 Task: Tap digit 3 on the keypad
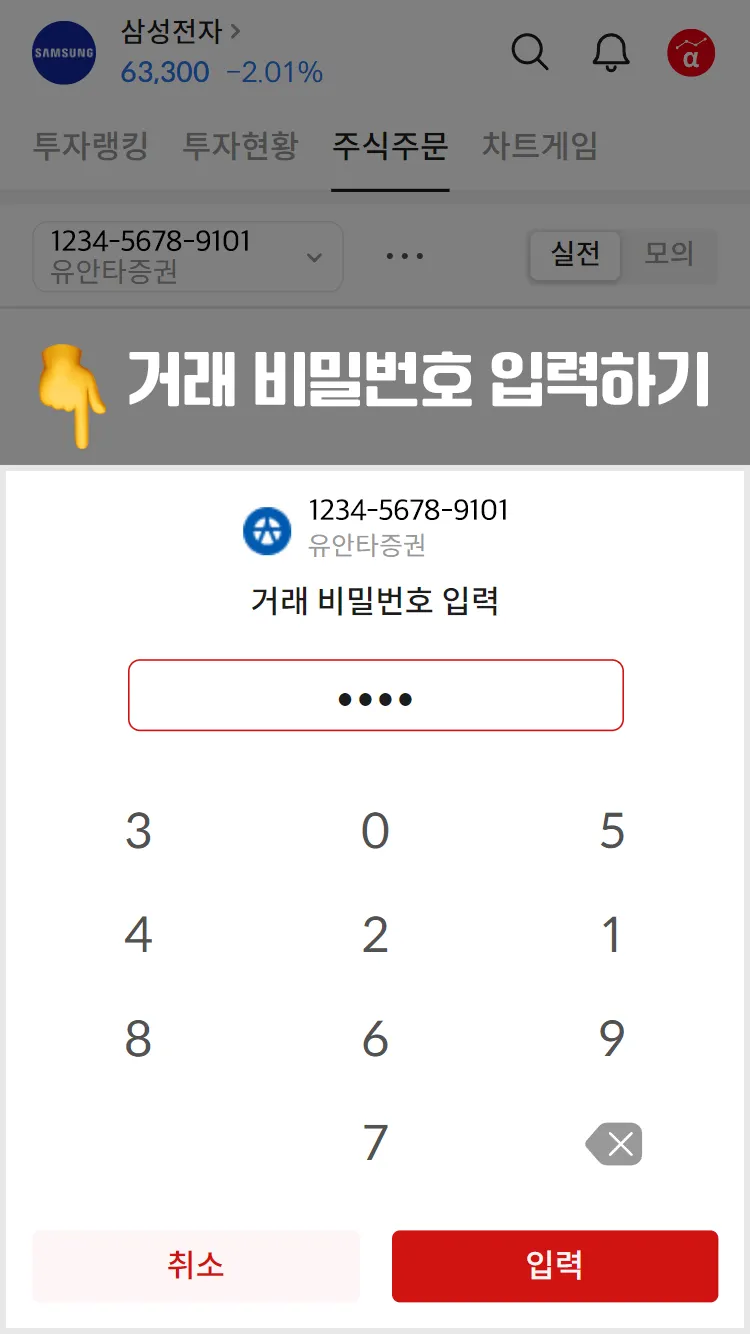pos(139,831)
